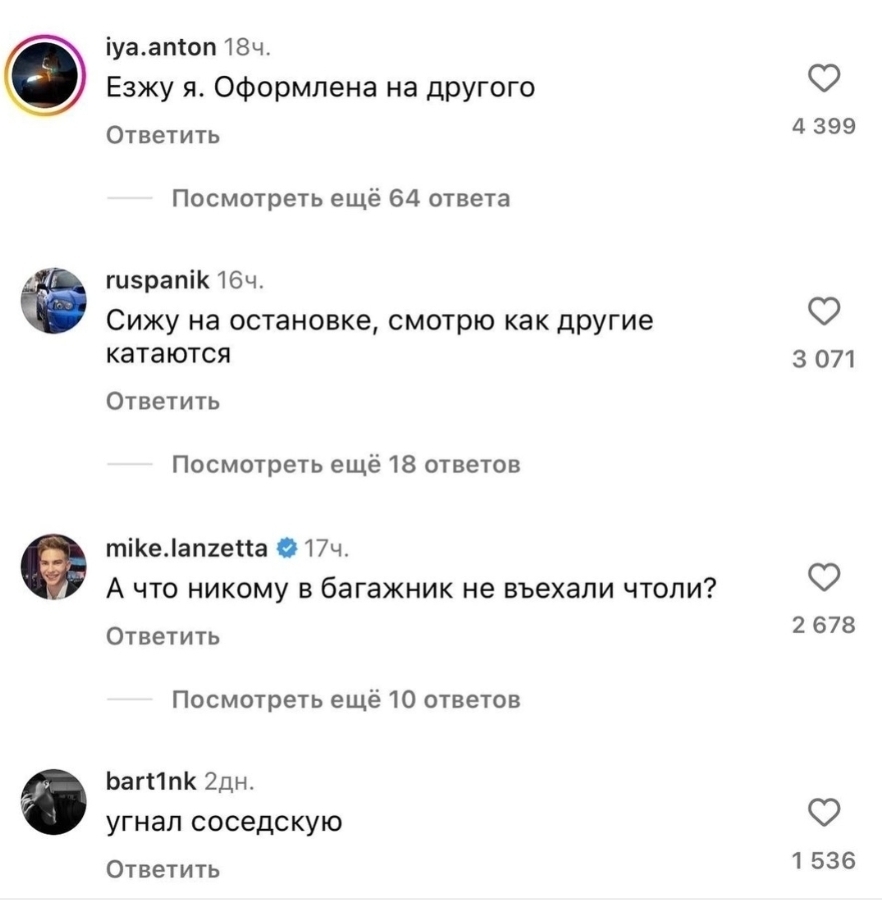Open the bart1nk username link
Image resolution: width=882 pixels, height=900 pixels.
click(x=151, y=781)
